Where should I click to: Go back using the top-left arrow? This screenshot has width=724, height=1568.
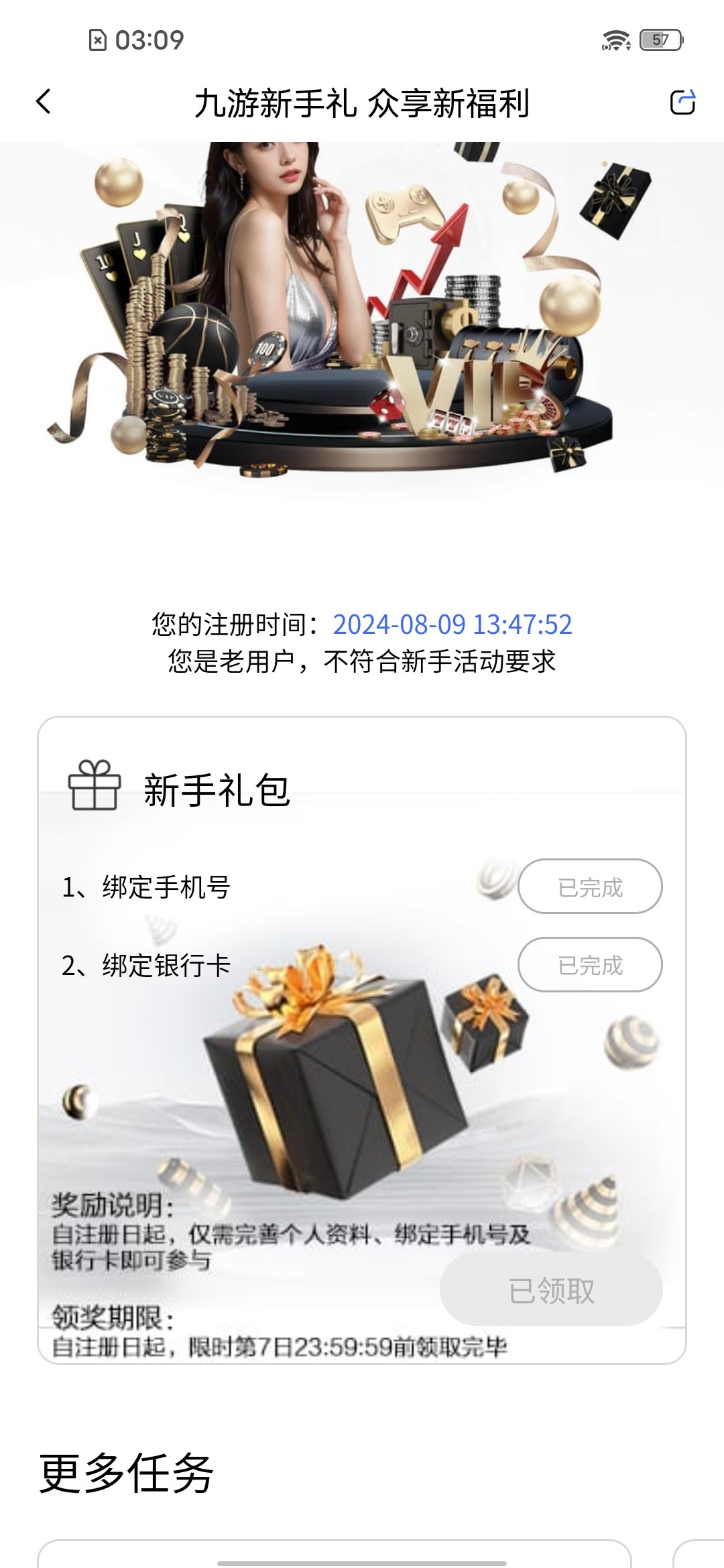click(44, 103)
